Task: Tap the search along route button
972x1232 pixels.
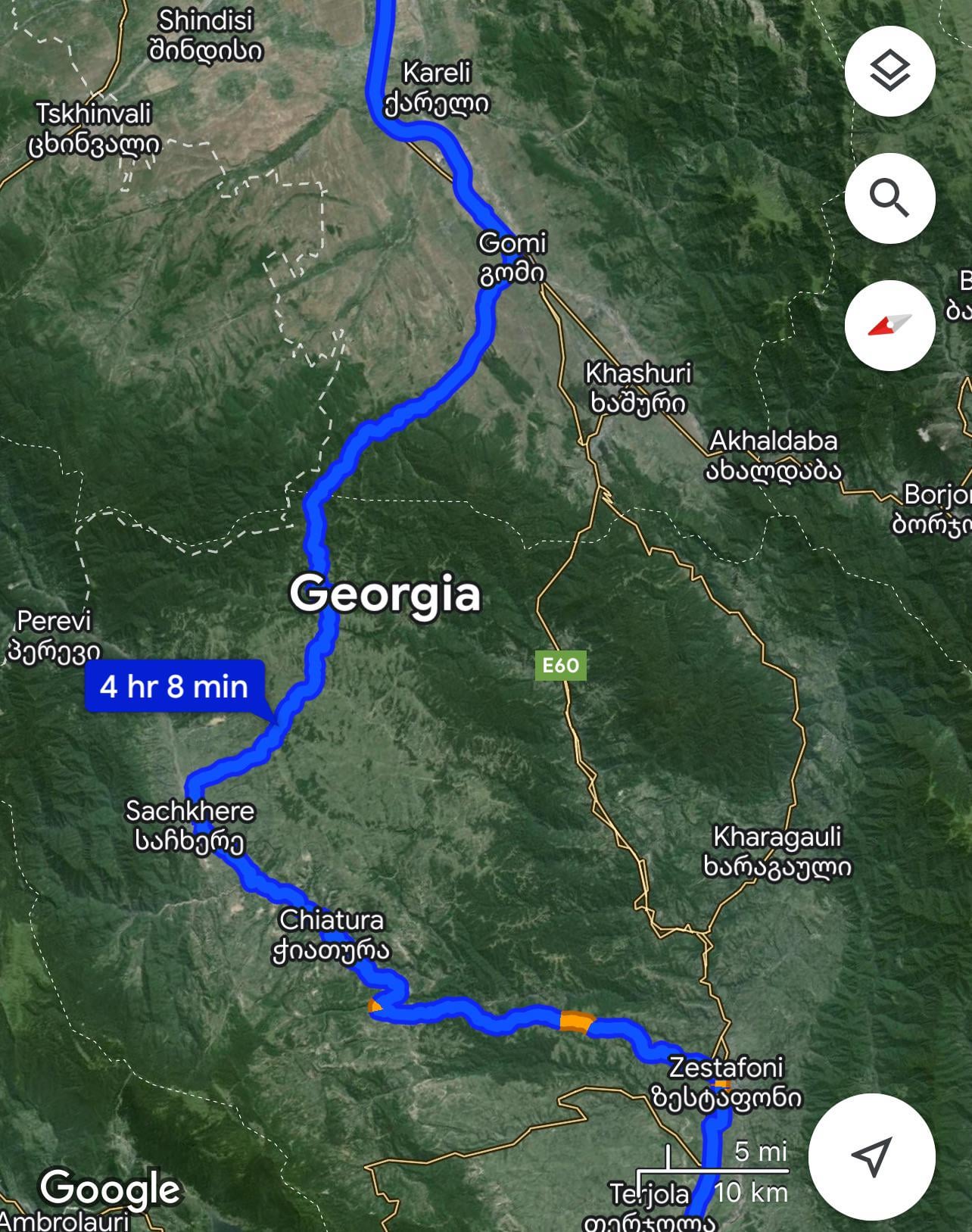Action: click(x=890, y=198)
